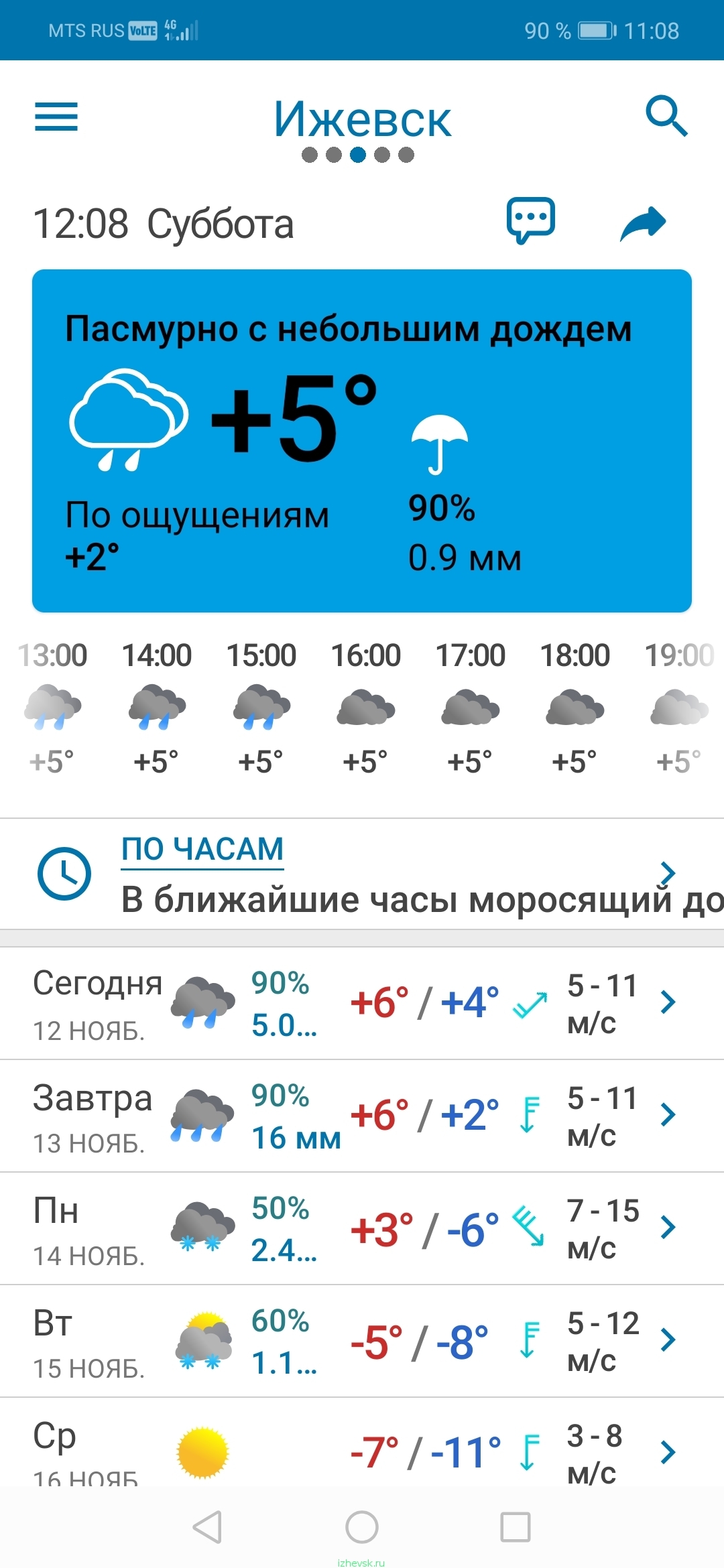Open Monday 14 НОЯБ. forecast details
This screenshot has height=1568, width=724.
pyautogui.click(x=362, y=1228)
